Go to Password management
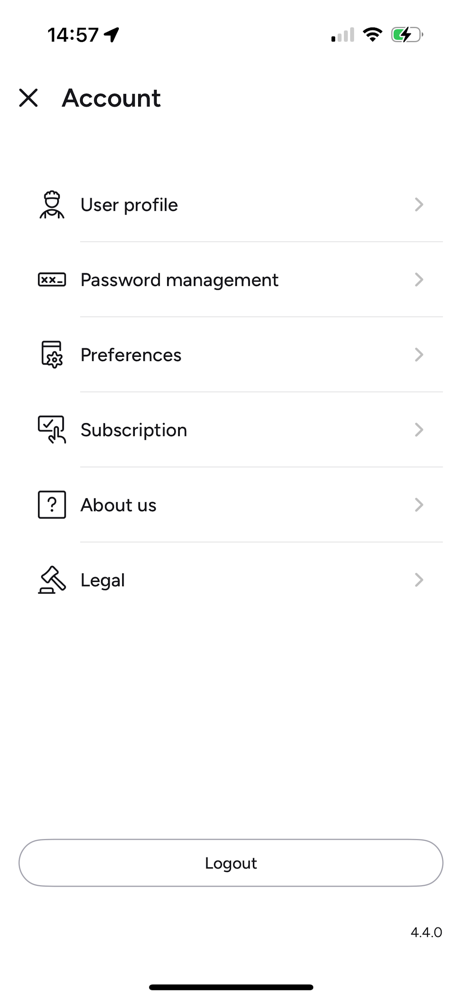This screenshot has height=1000, width=462. tap(231, 280)
